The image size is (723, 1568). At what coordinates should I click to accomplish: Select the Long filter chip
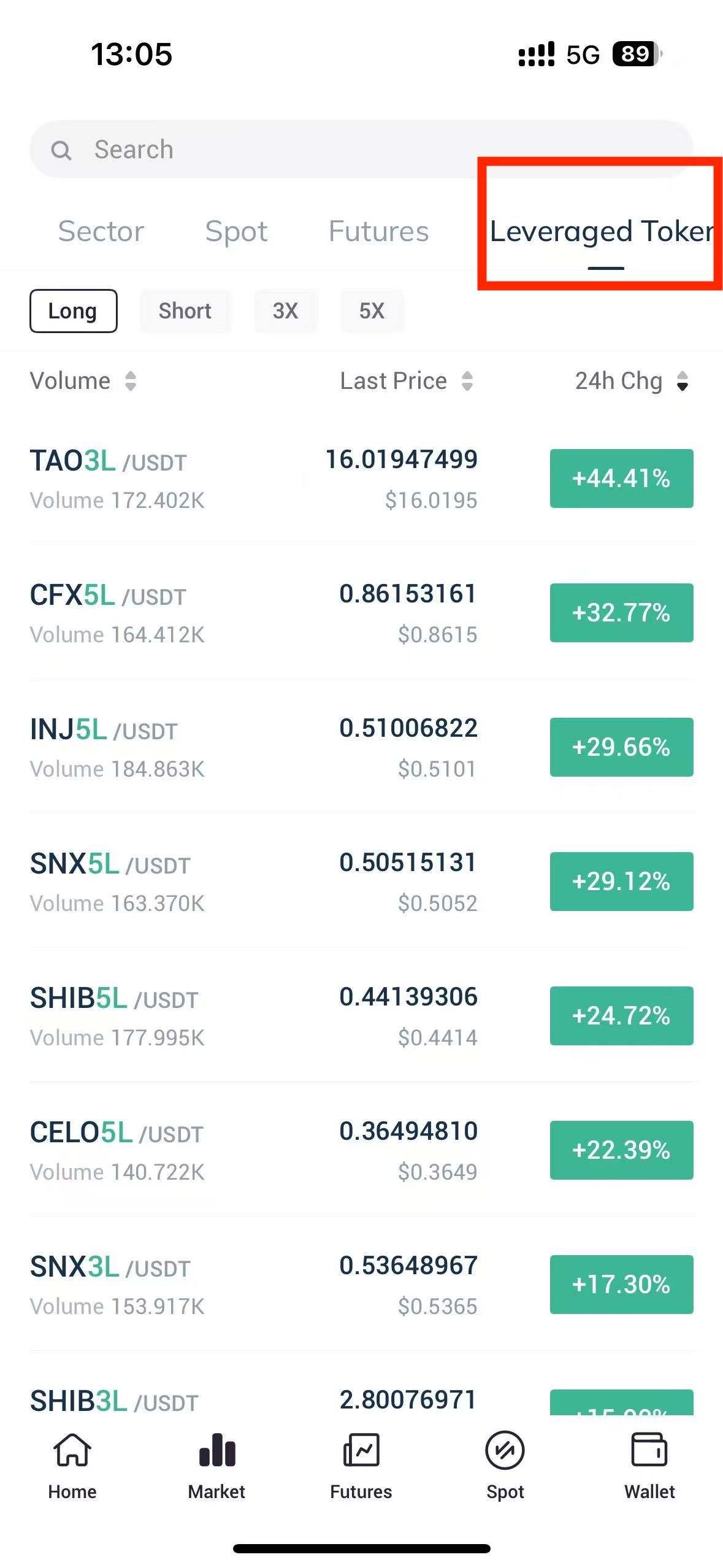coord(73,311)
